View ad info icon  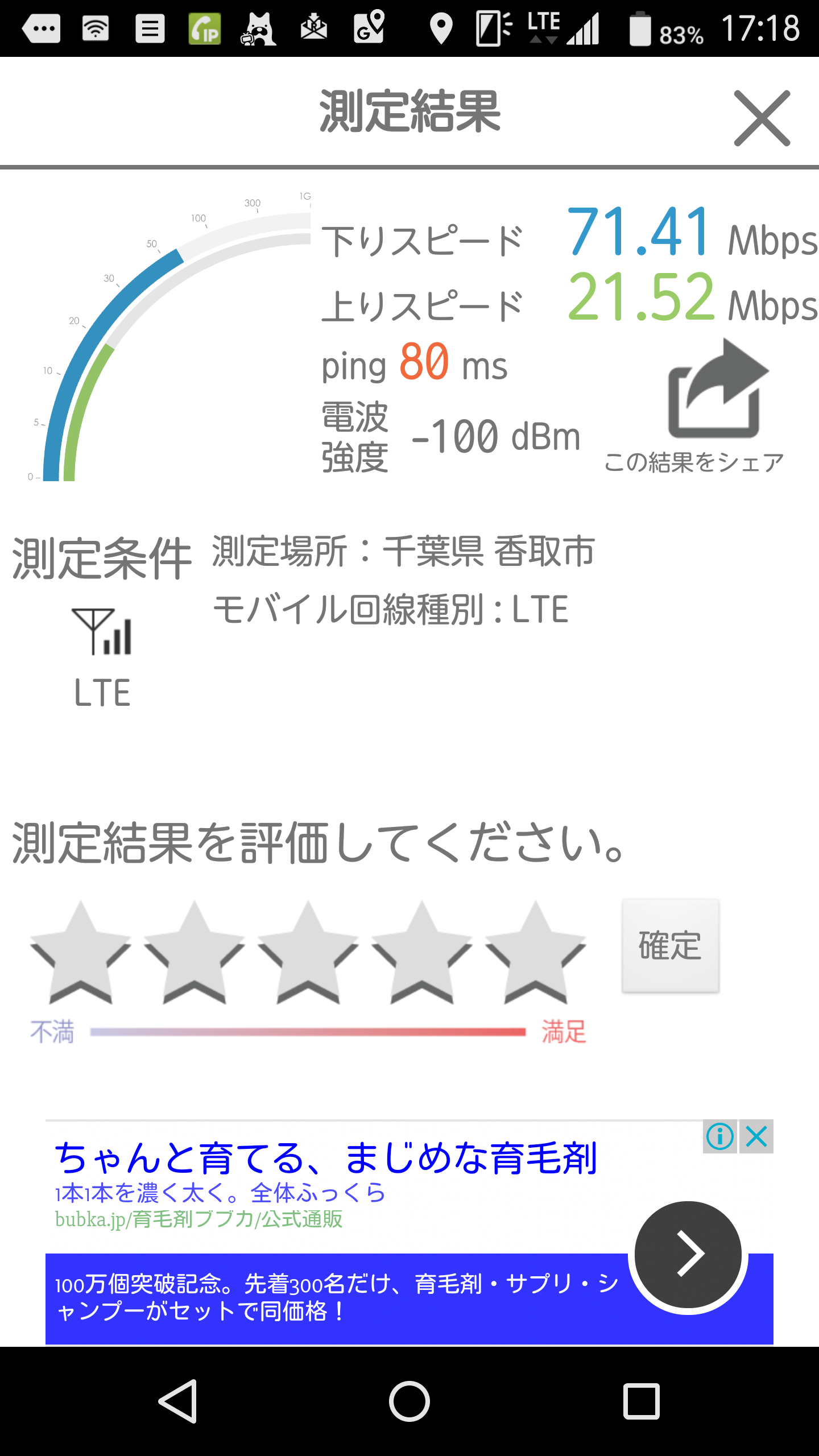[720, 1136]
